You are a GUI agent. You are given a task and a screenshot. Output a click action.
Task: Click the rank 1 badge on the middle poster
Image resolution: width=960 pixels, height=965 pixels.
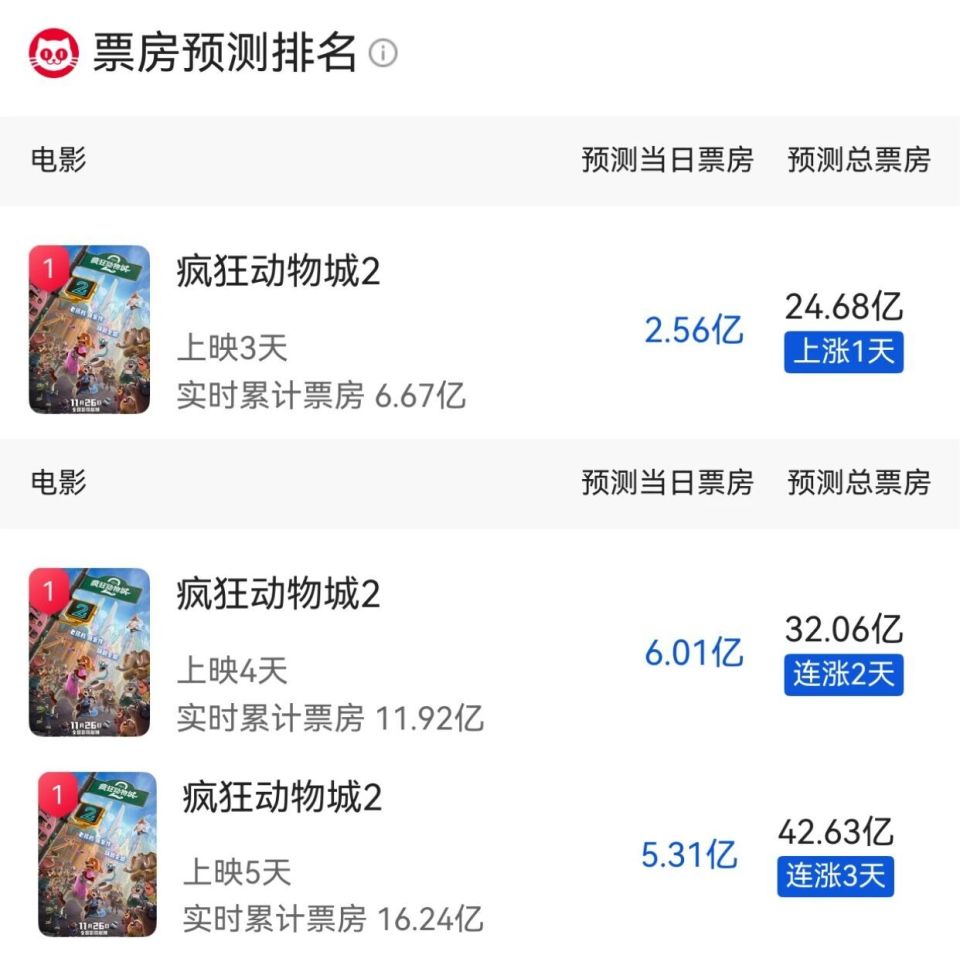49,586
